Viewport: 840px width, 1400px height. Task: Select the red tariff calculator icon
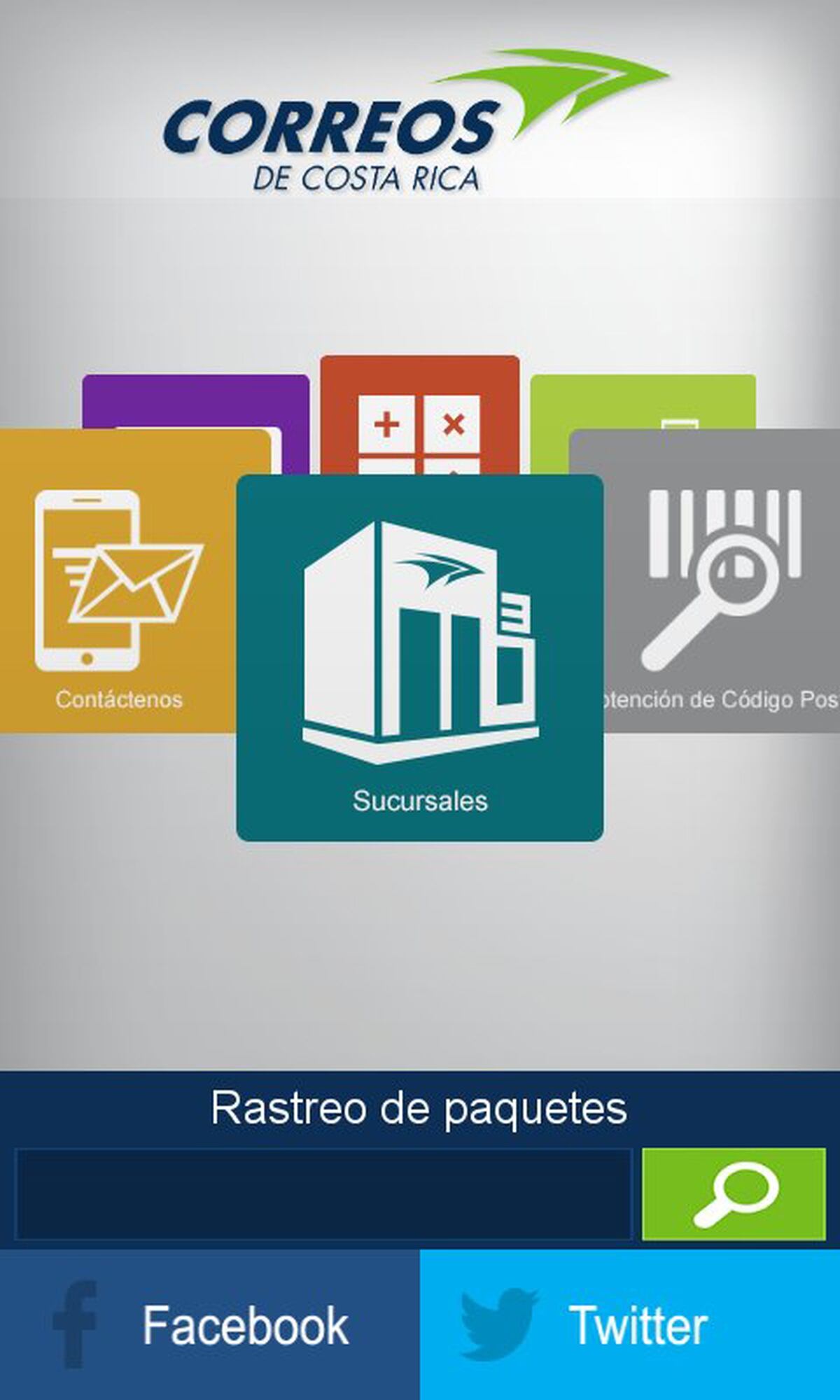[420, 427]
